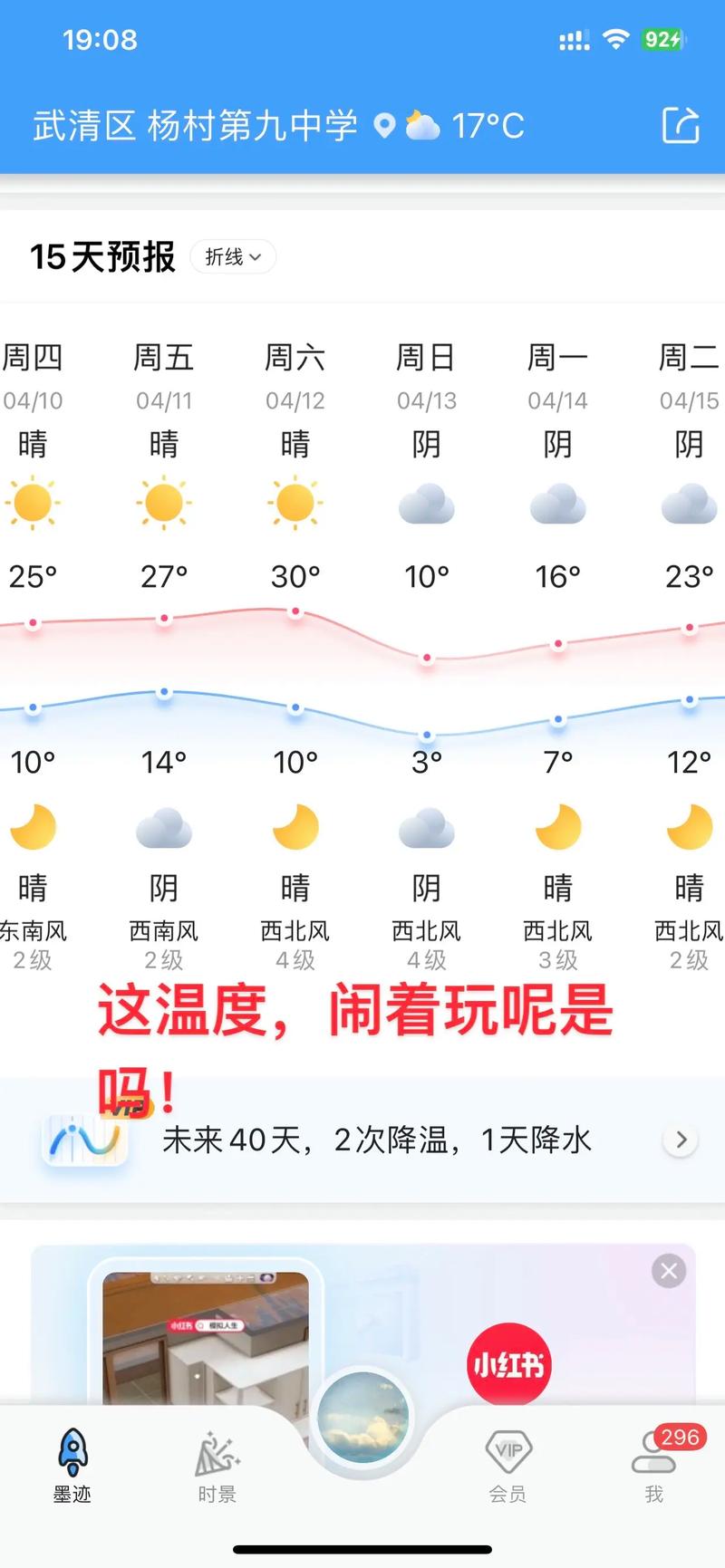
Task: Tap the 周四 day tab
Action: tap(34, 358)
